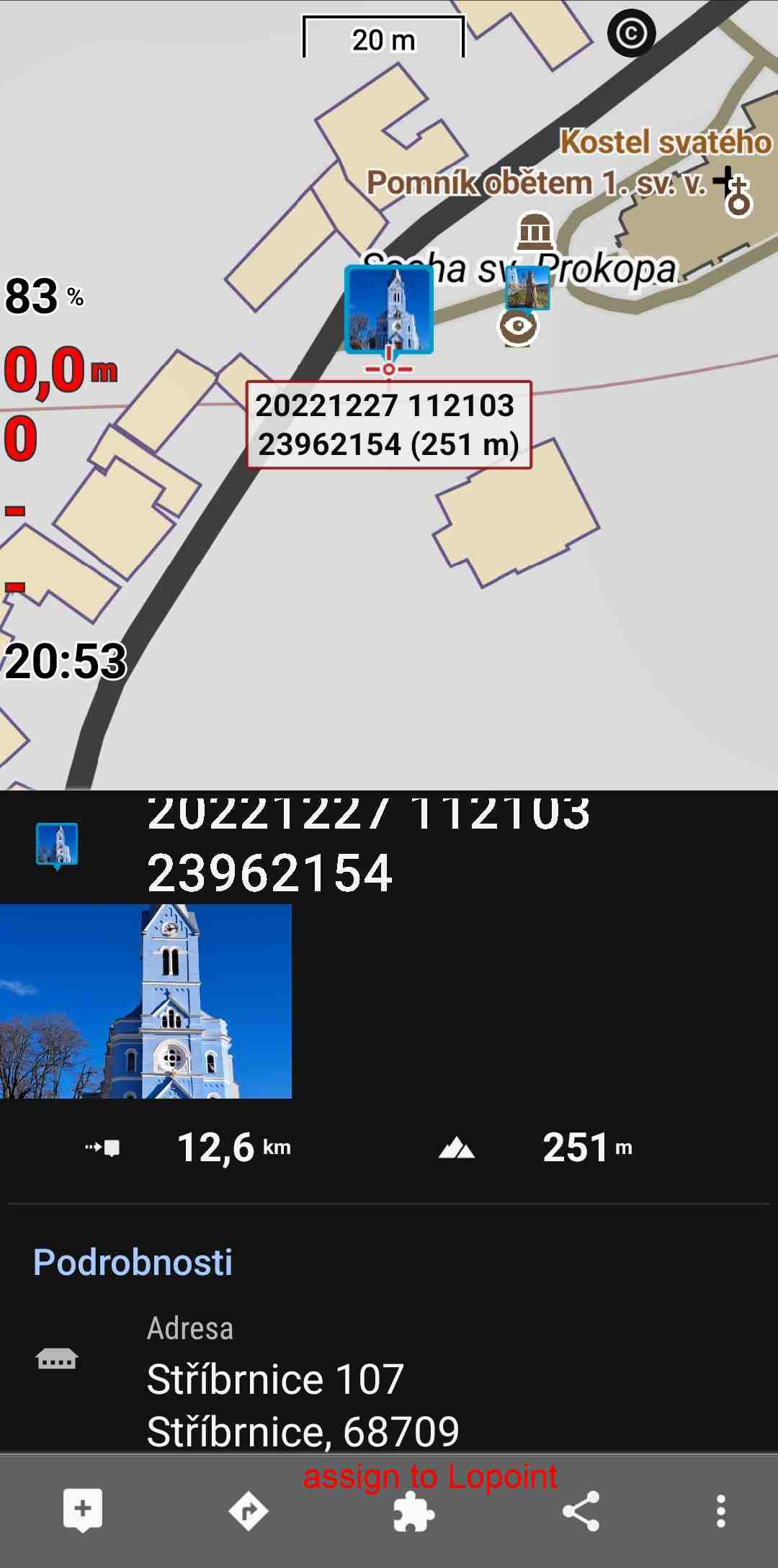This screenshot has width=778, height=1568.
Task: Open the blue church photo attachment
Action: click(x=146, y=1001)
